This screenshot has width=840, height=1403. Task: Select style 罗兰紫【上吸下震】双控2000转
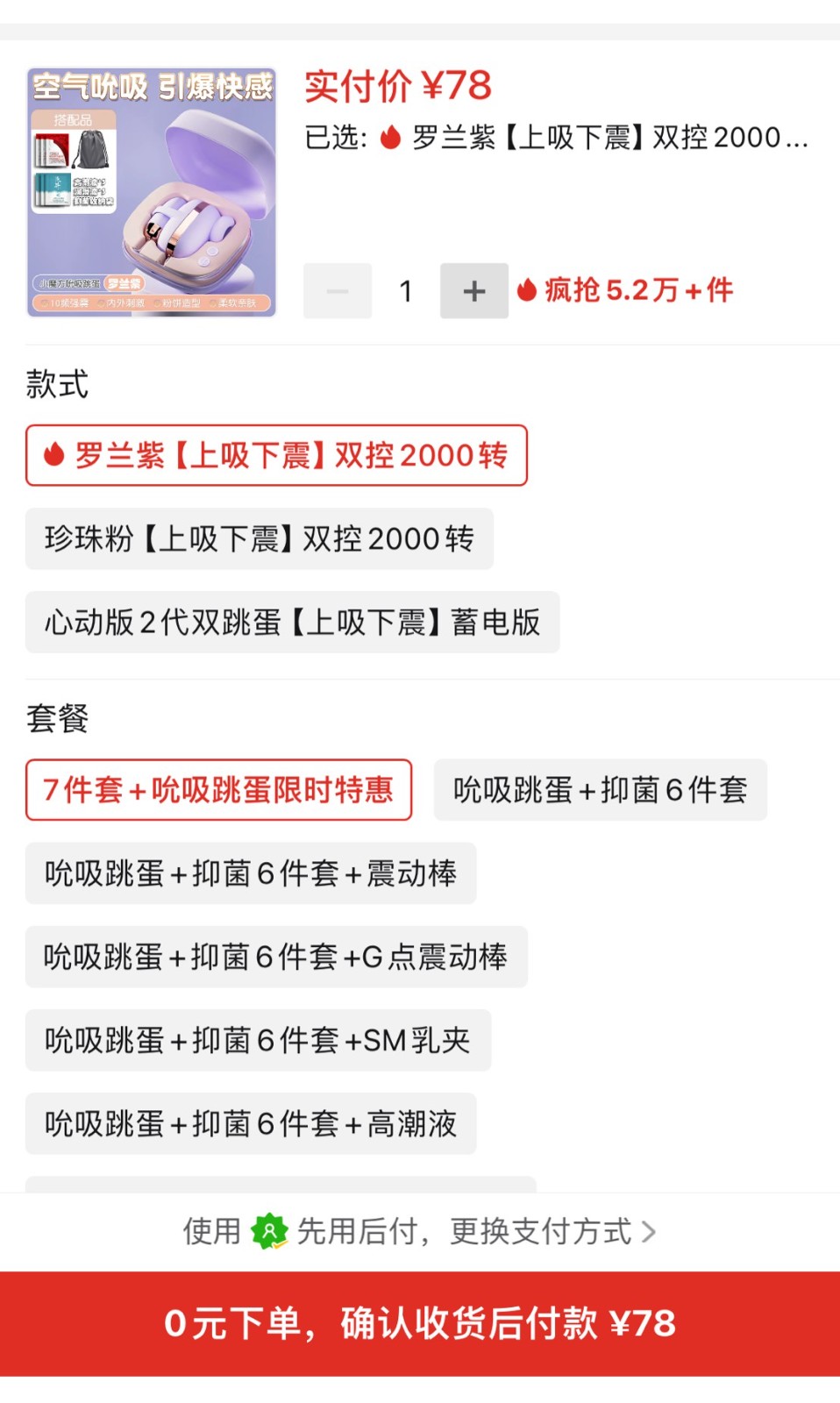[276, 455]
